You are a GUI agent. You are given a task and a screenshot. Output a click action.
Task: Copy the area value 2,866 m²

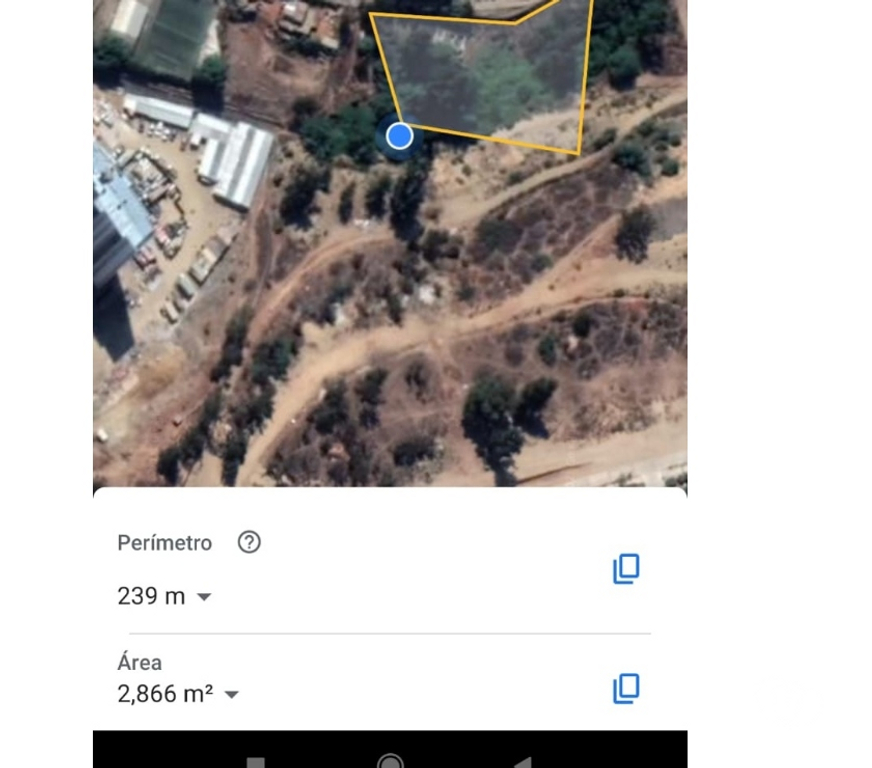(626, 688)
